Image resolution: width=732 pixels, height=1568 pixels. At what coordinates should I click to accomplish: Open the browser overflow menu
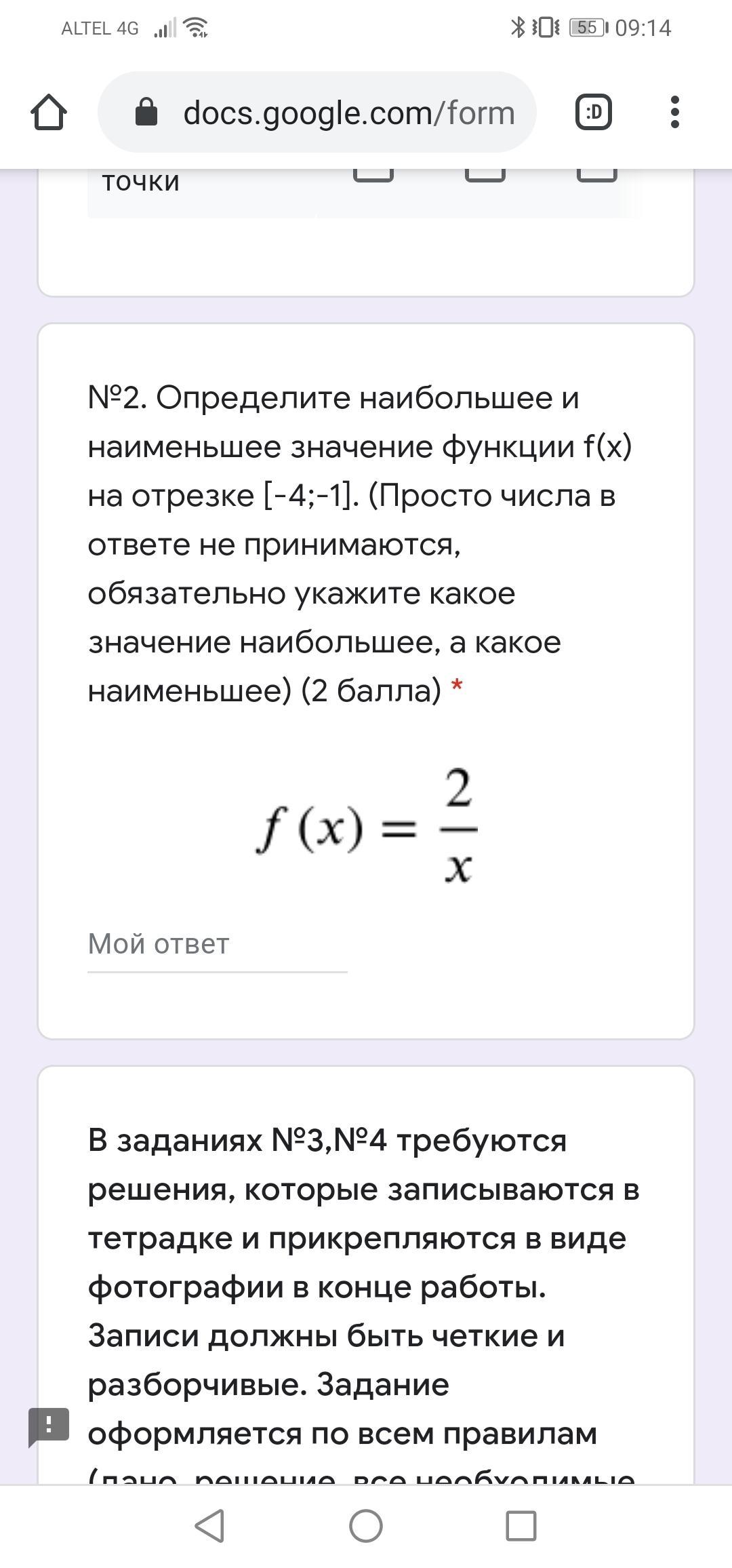(674, 113)
